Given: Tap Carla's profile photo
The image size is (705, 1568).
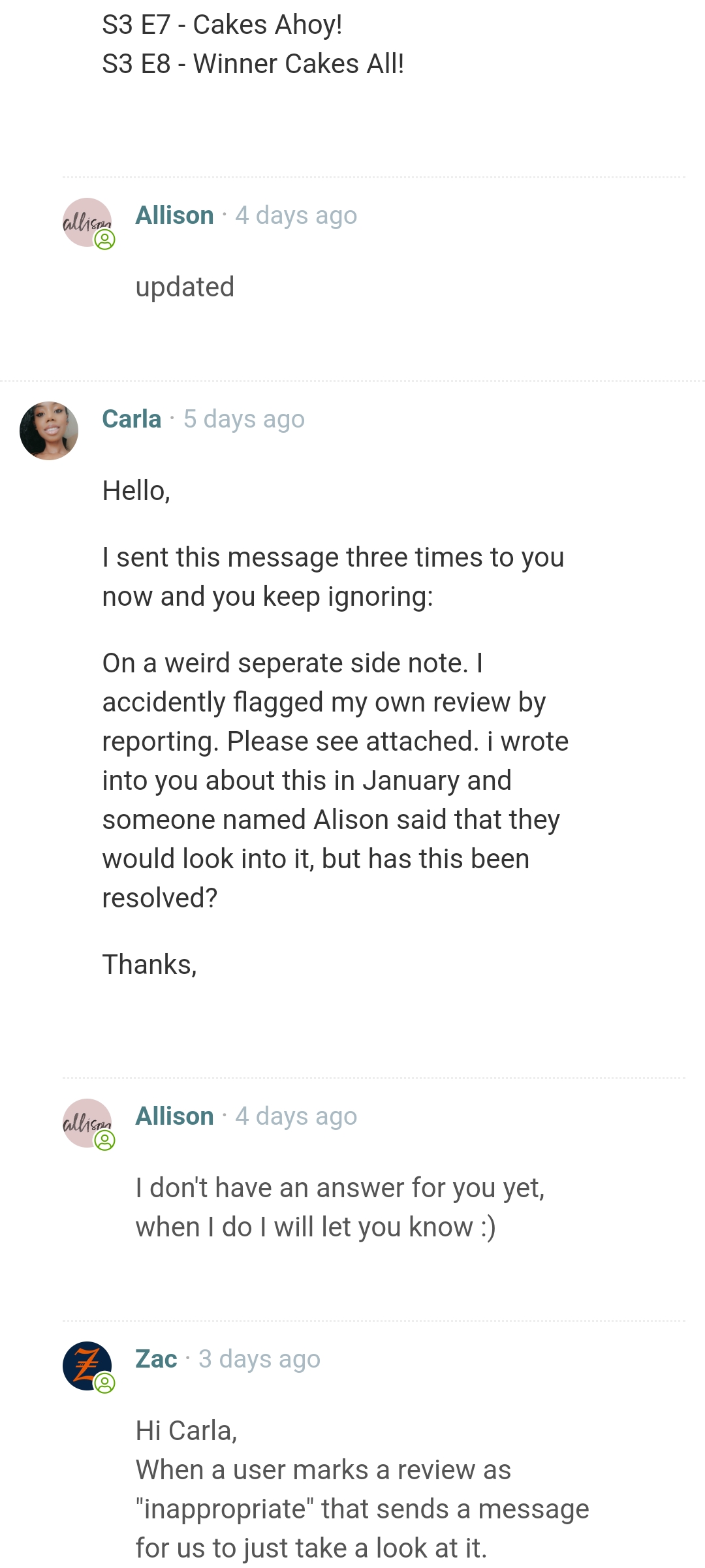Looking at the screenshot, I should point(49,431).
